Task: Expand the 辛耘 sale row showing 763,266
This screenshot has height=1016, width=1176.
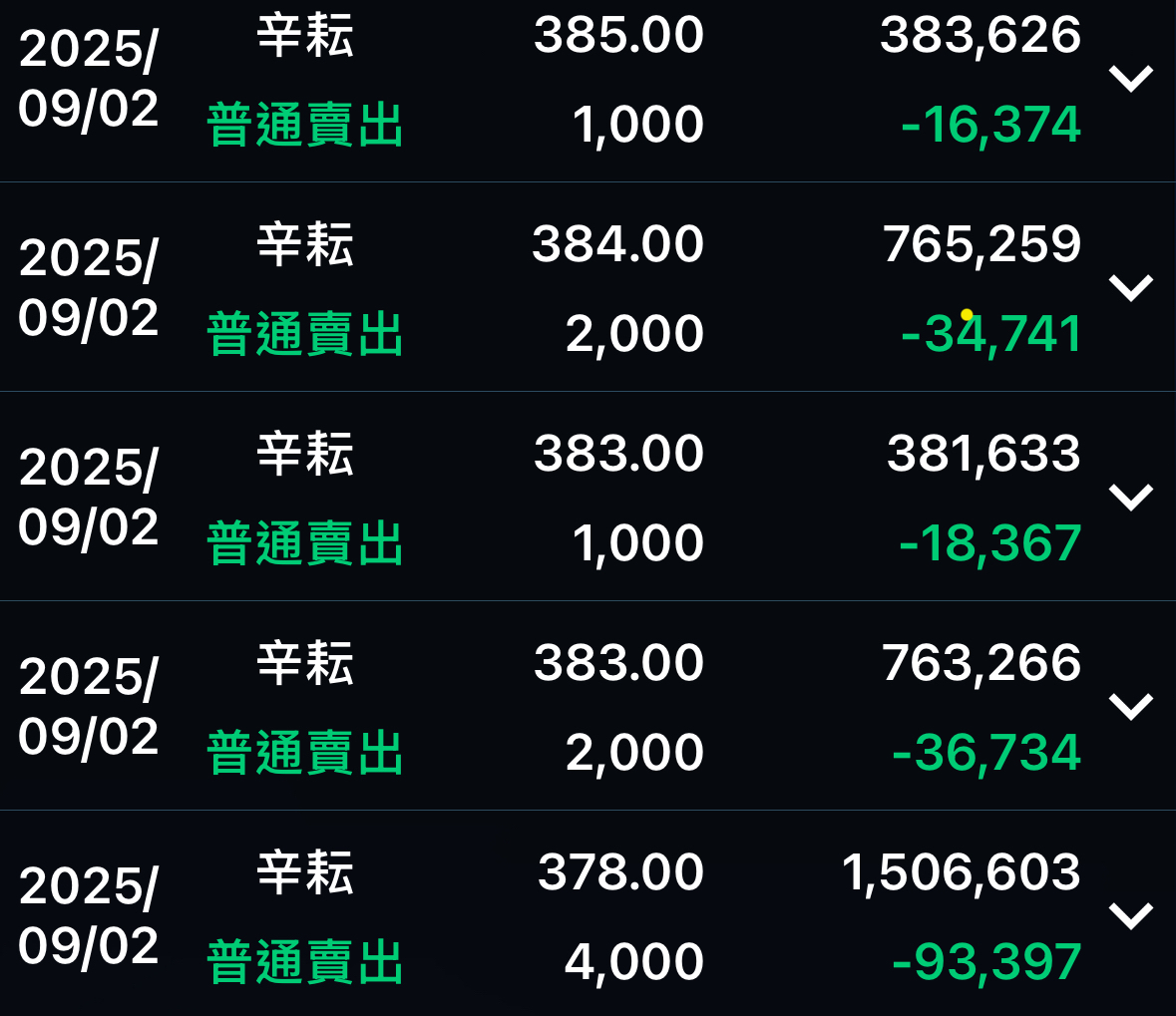Action: [x=1131, y=707]
